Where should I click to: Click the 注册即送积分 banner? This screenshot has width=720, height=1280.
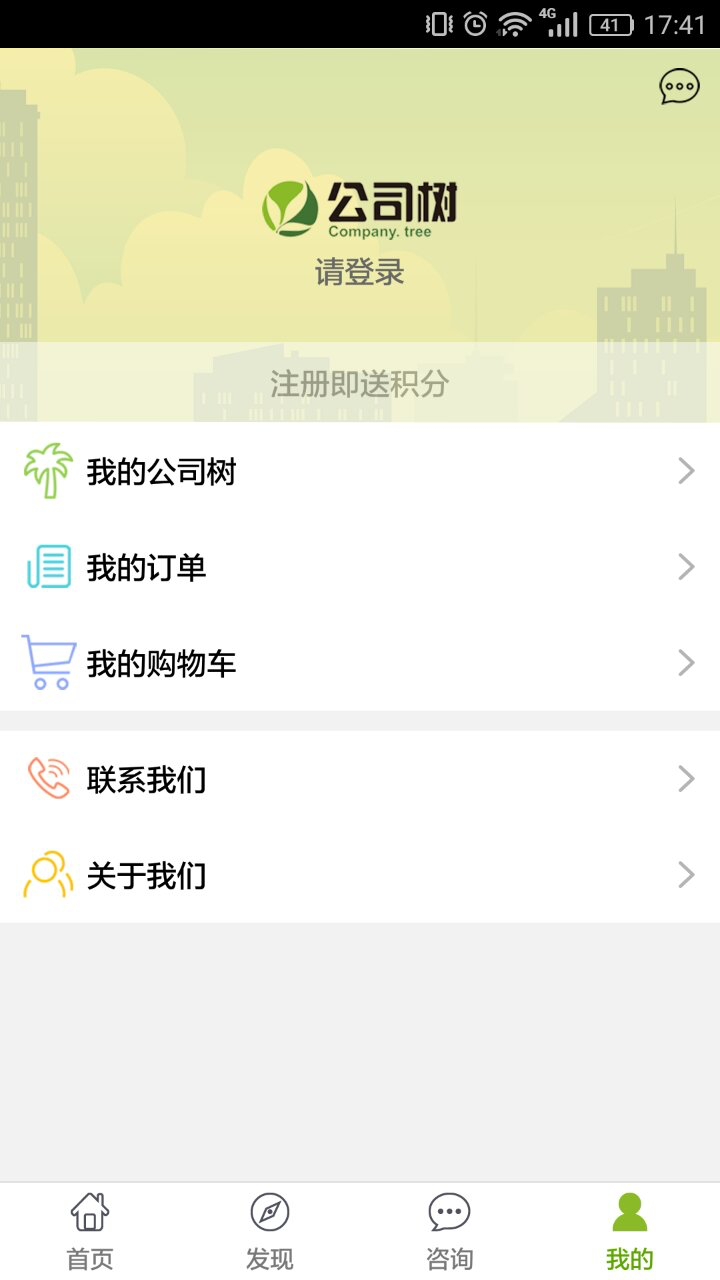360,384
